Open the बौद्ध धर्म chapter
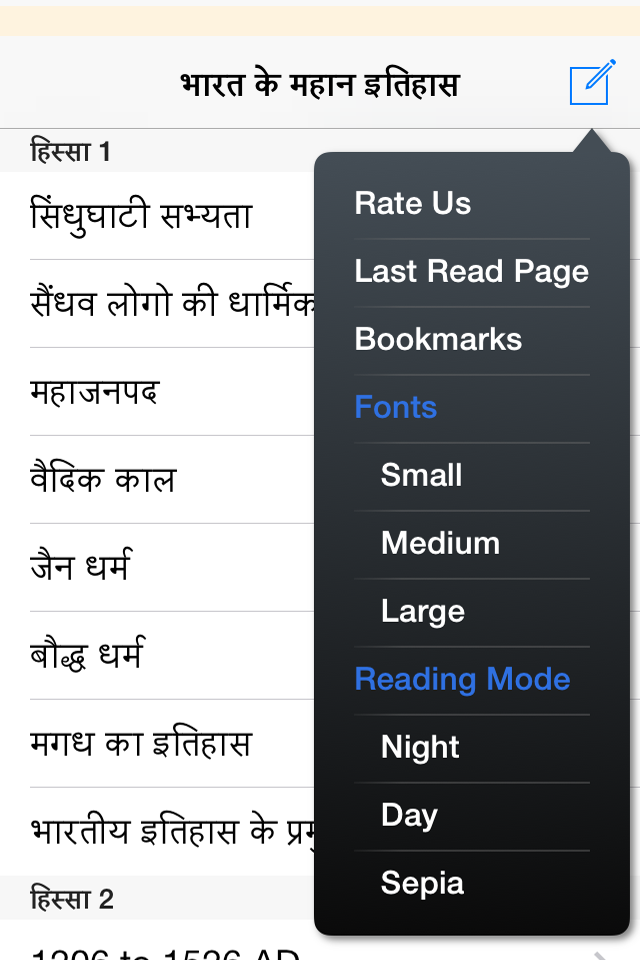This screenshot has width=640, height=960. tap(157, 655)
